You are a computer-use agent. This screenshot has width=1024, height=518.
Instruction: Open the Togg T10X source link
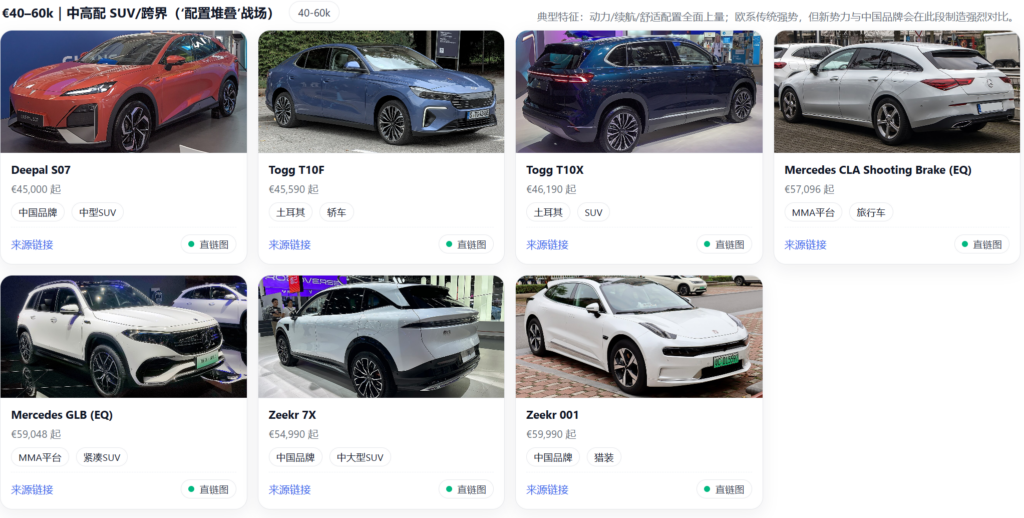[548, 245]
